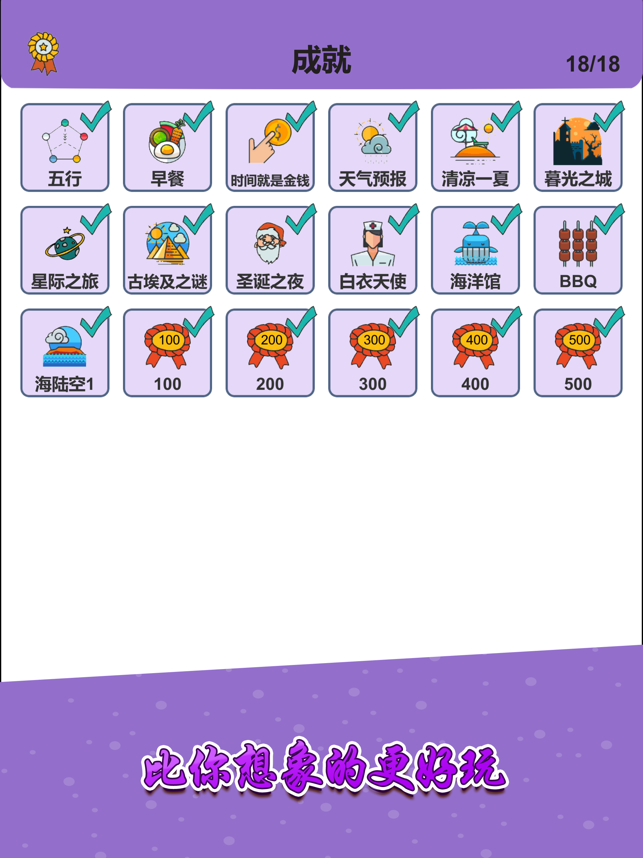
Task: View the 300 ribbon achievement
Action: tap(373, 353)
